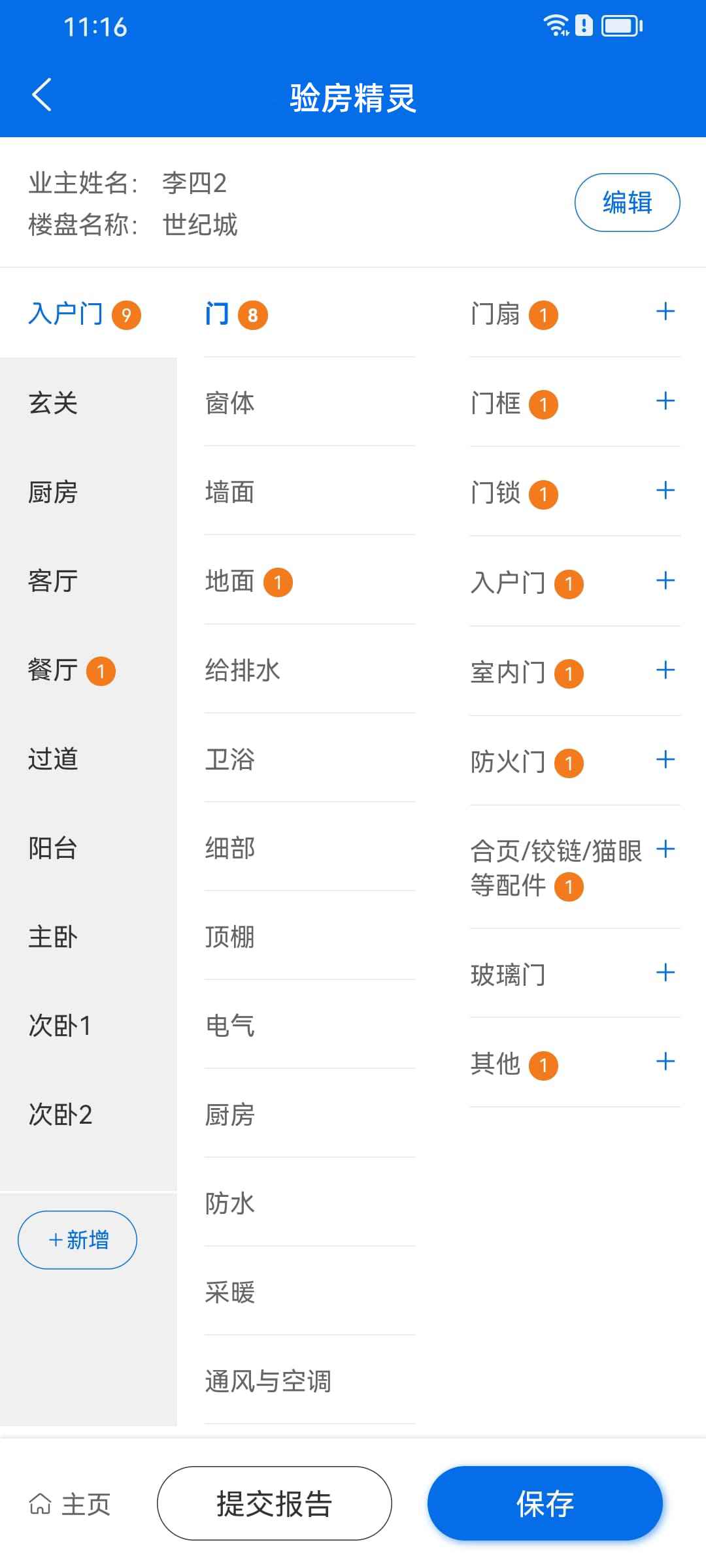Add an item under 其他
This screenshot has width=706, height=1568.
pos(665,1062)
